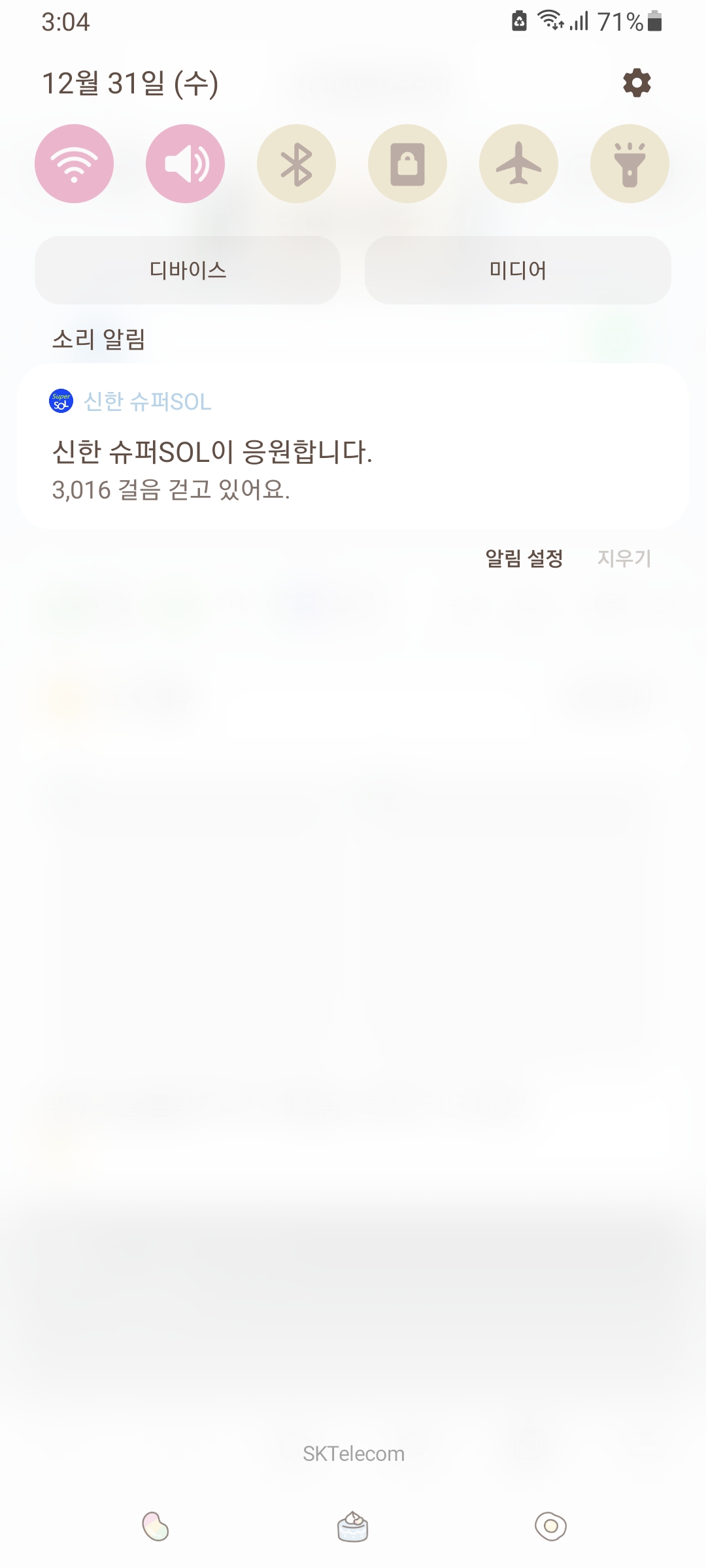
Task: Open the 미디어 output panel
Action: click(518, 270)
